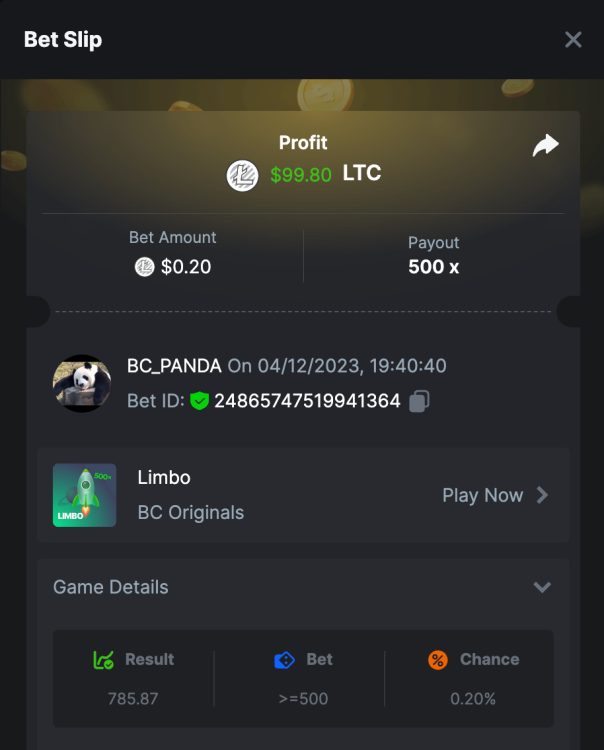Copy the Bet ID number
The height and width of the screenshot is (750, 604).
[420, 401]
